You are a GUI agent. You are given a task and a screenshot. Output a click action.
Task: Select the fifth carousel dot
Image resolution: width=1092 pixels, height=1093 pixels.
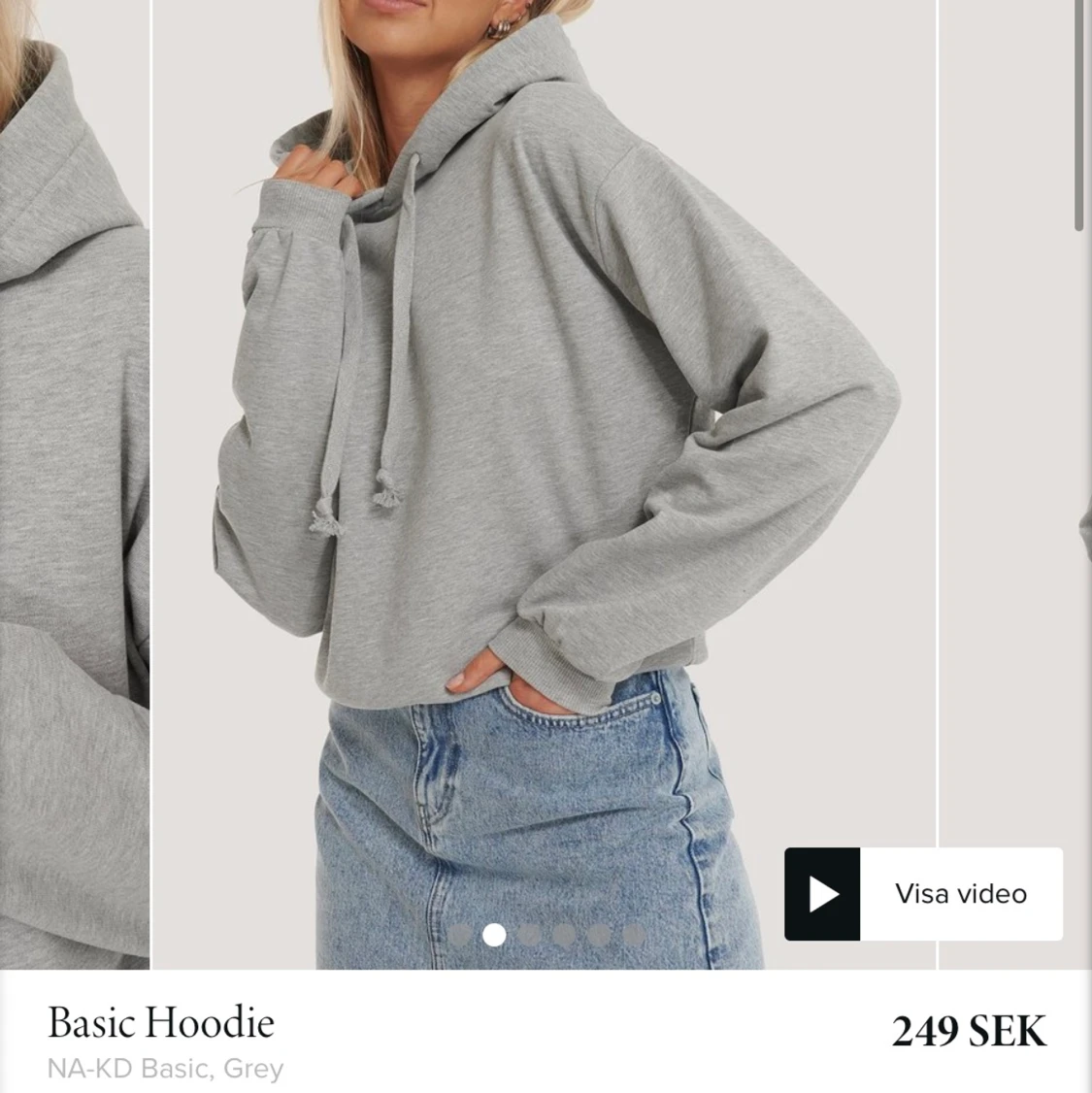[598, 935]
